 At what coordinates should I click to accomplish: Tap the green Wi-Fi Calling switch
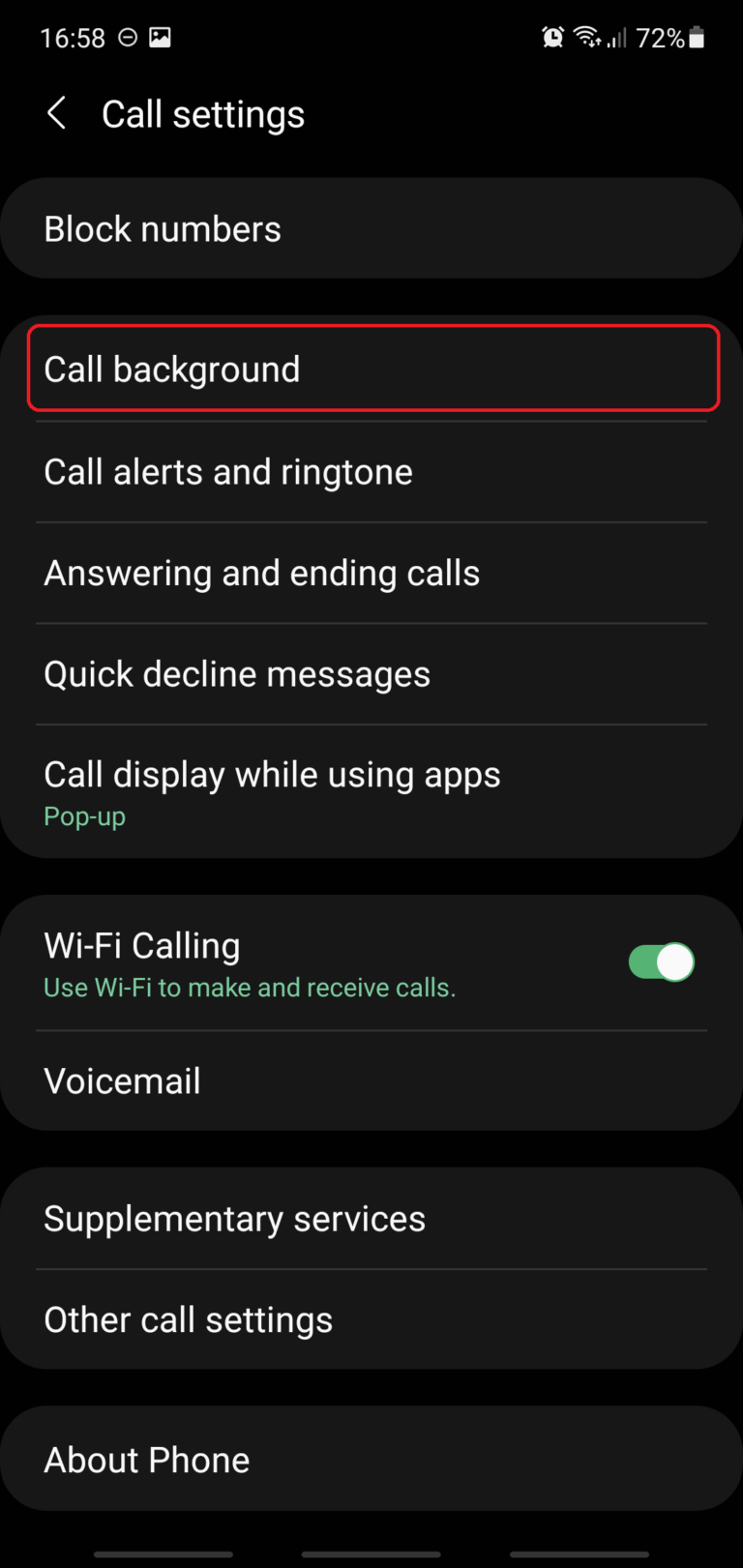click(x=661, y=962)
